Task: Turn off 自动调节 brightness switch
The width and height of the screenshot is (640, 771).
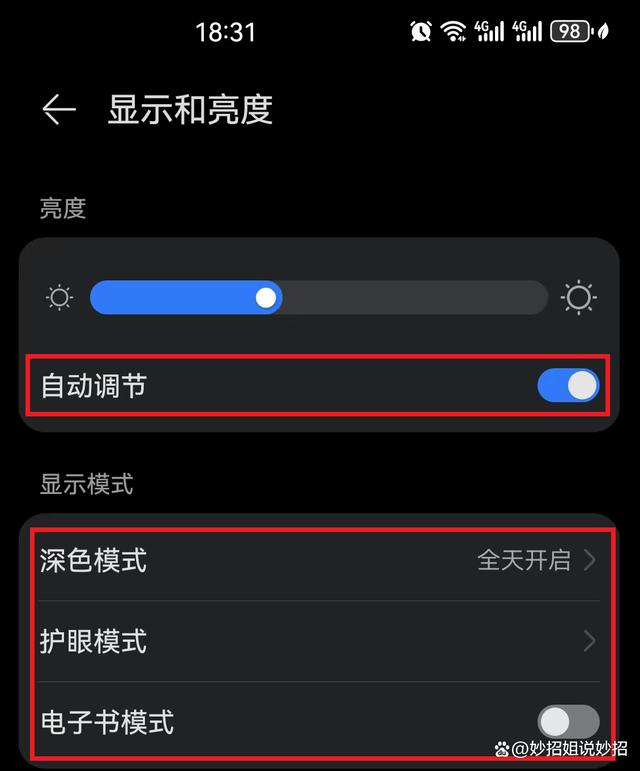Action: point(568,385)
